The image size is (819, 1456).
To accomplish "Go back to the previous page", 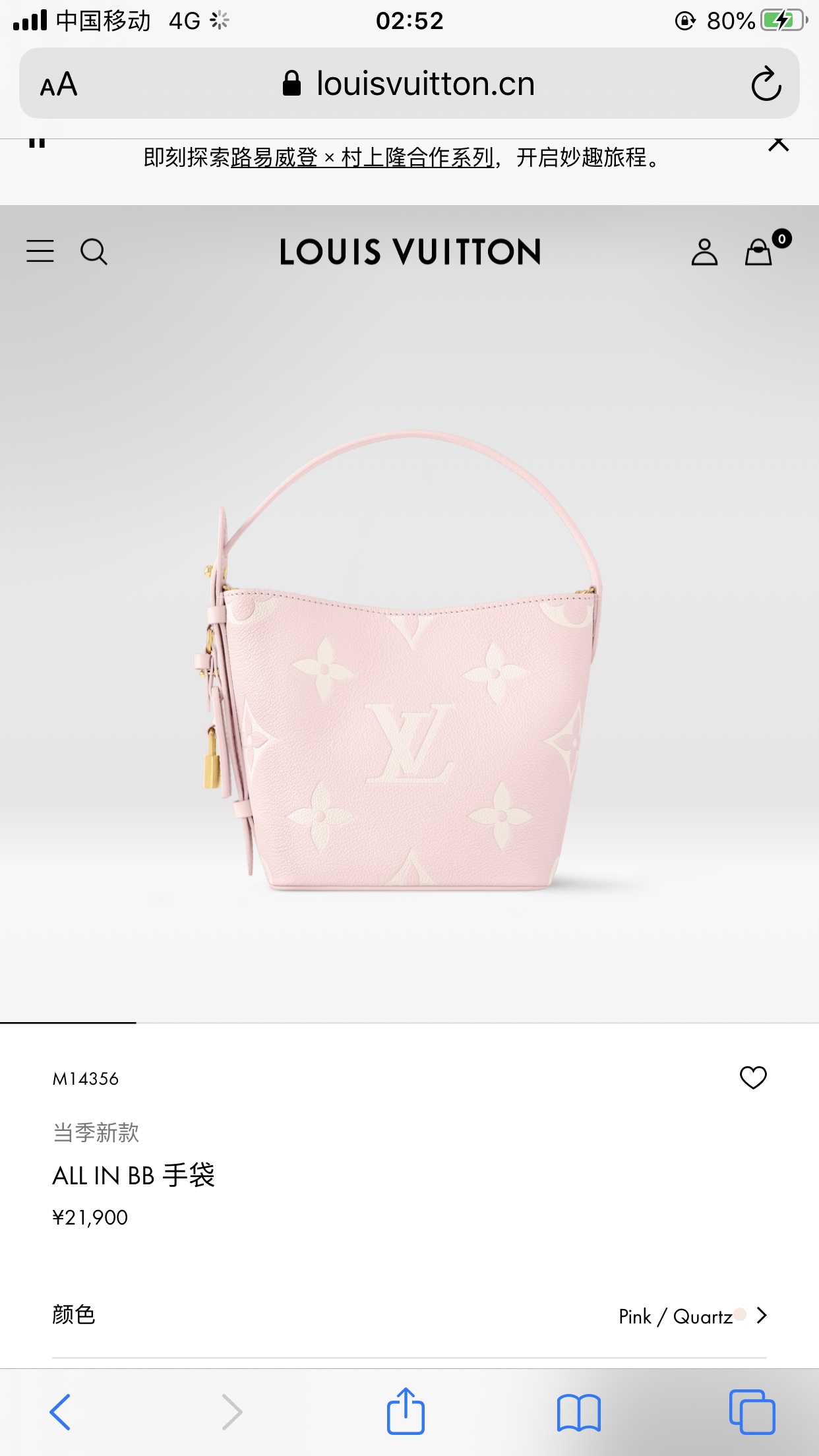I will point(60,1412).
